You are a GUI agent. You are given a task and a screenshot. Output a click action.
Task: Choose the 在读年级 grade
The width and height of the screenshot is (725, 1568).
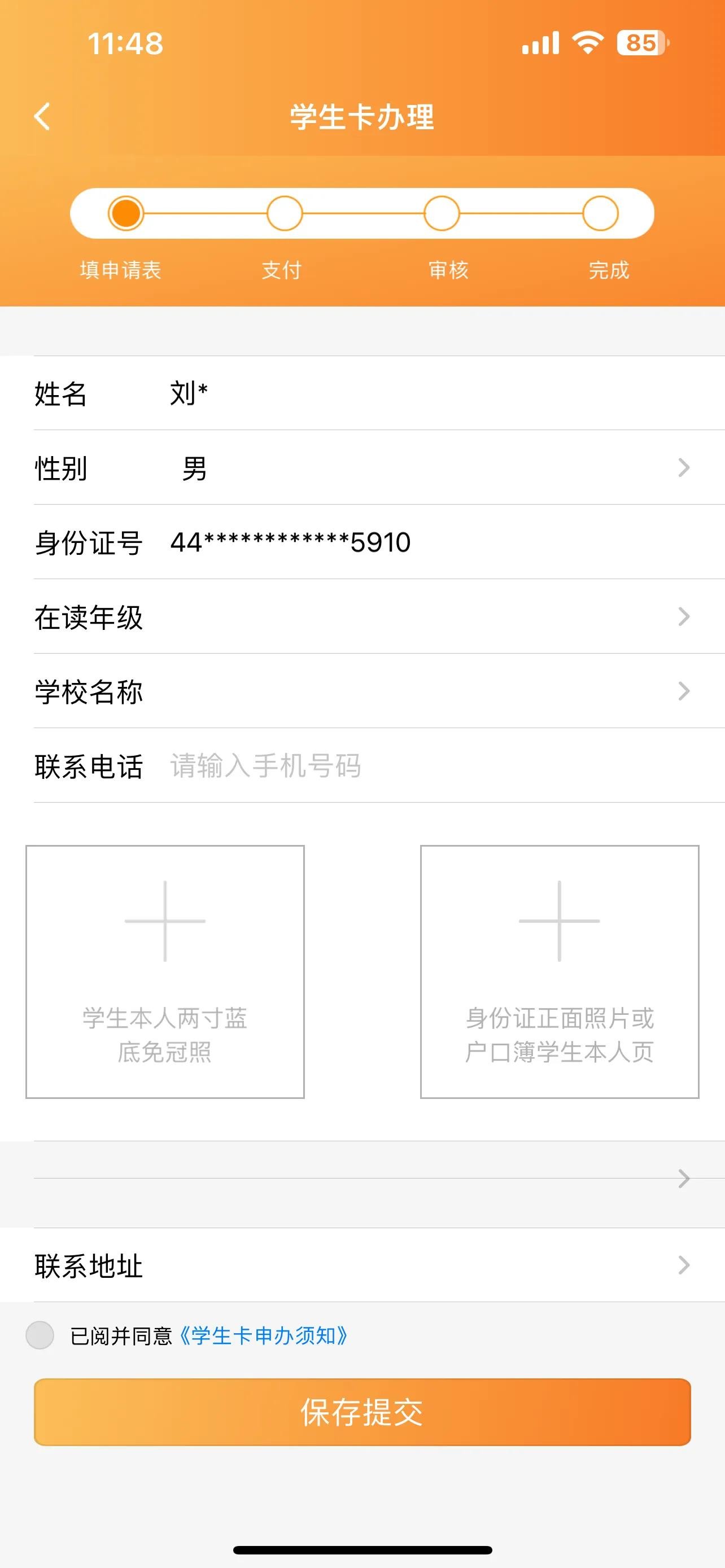tap(377, 616)
